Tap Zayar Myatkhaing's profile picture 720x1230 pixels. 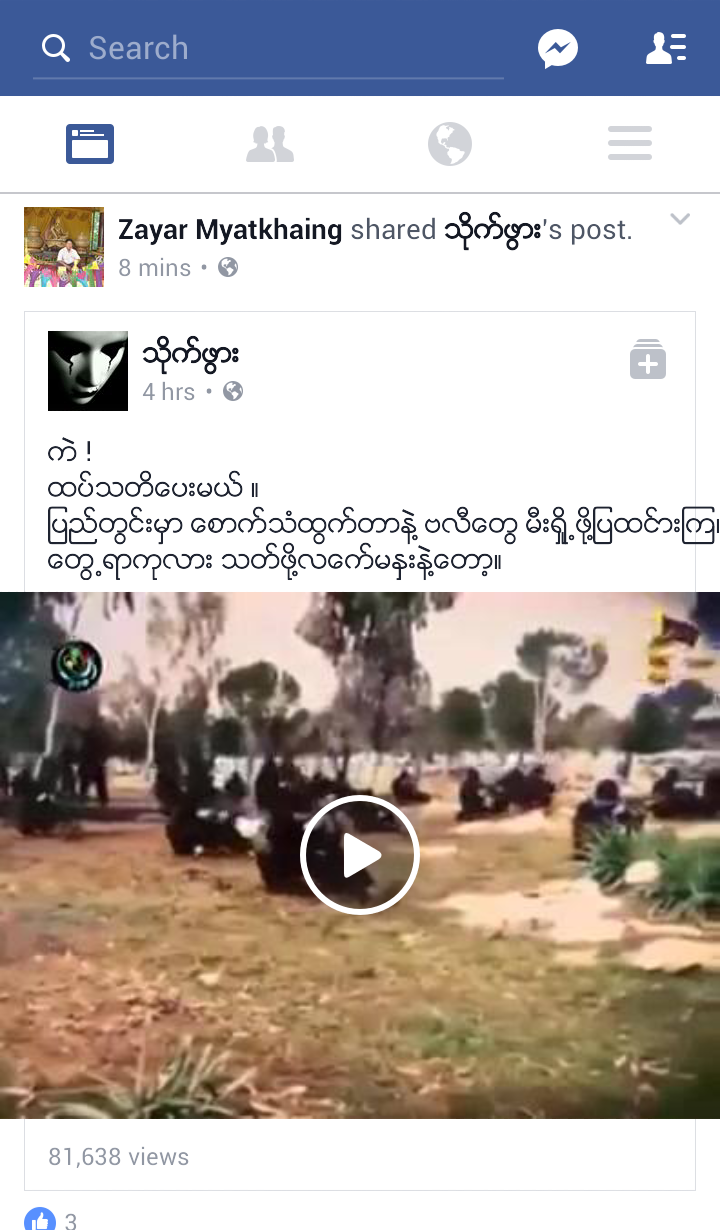coord(64,247)
